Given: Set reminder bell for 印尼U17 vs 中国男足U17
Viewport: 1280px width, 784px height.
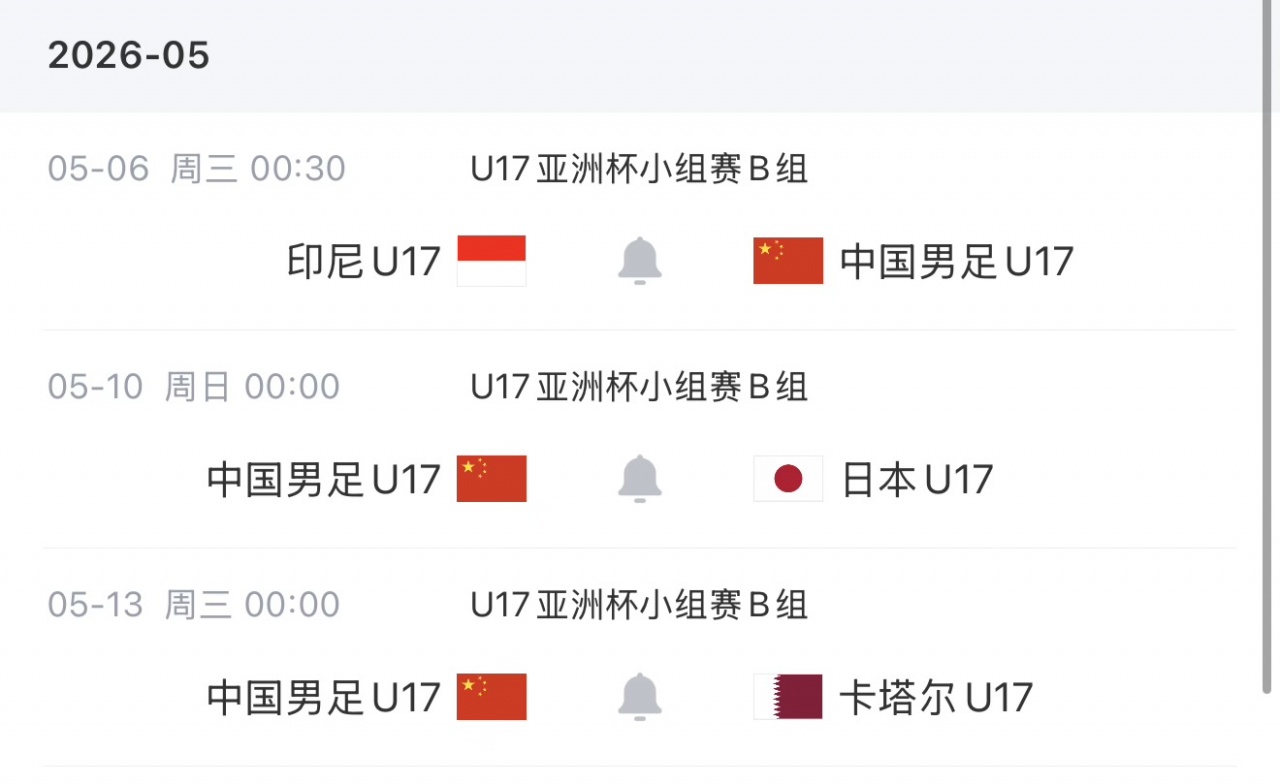Looking at the screenshot, I should (x=640, y=261).
